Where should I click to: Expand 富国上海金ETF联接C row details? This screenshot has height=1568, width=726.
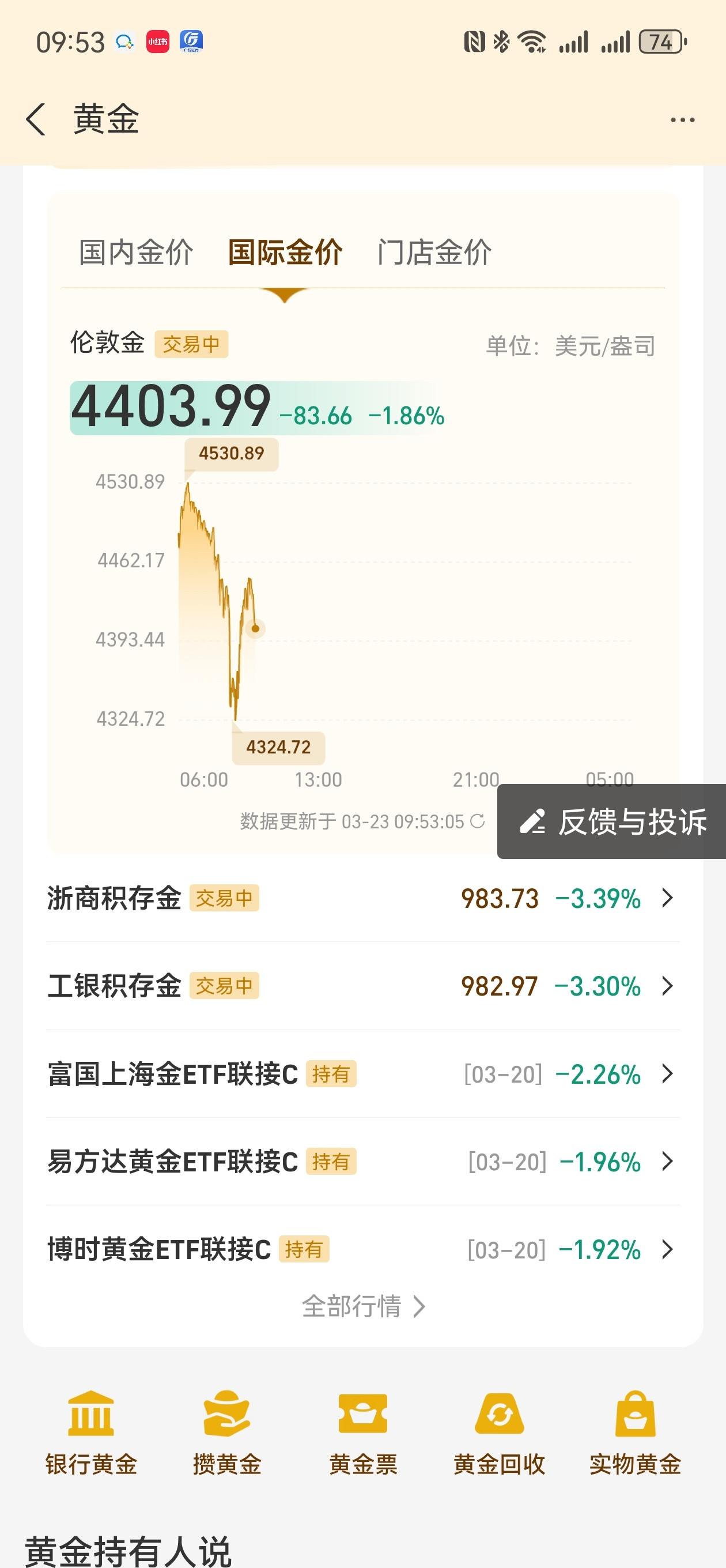tap(667, 1075)
